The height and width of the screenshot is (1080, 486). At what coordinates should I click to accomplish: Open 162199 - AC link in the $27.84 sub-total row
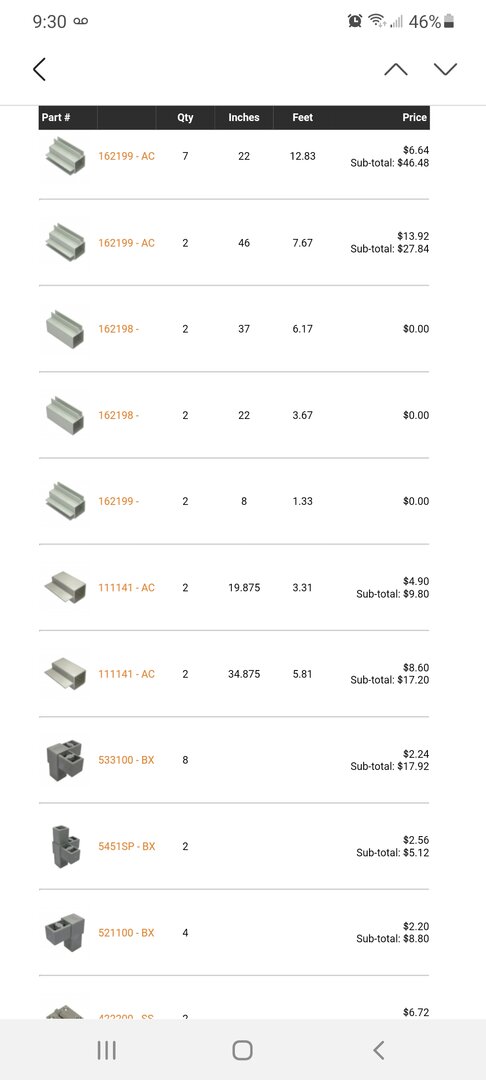[x=126, y=243]
